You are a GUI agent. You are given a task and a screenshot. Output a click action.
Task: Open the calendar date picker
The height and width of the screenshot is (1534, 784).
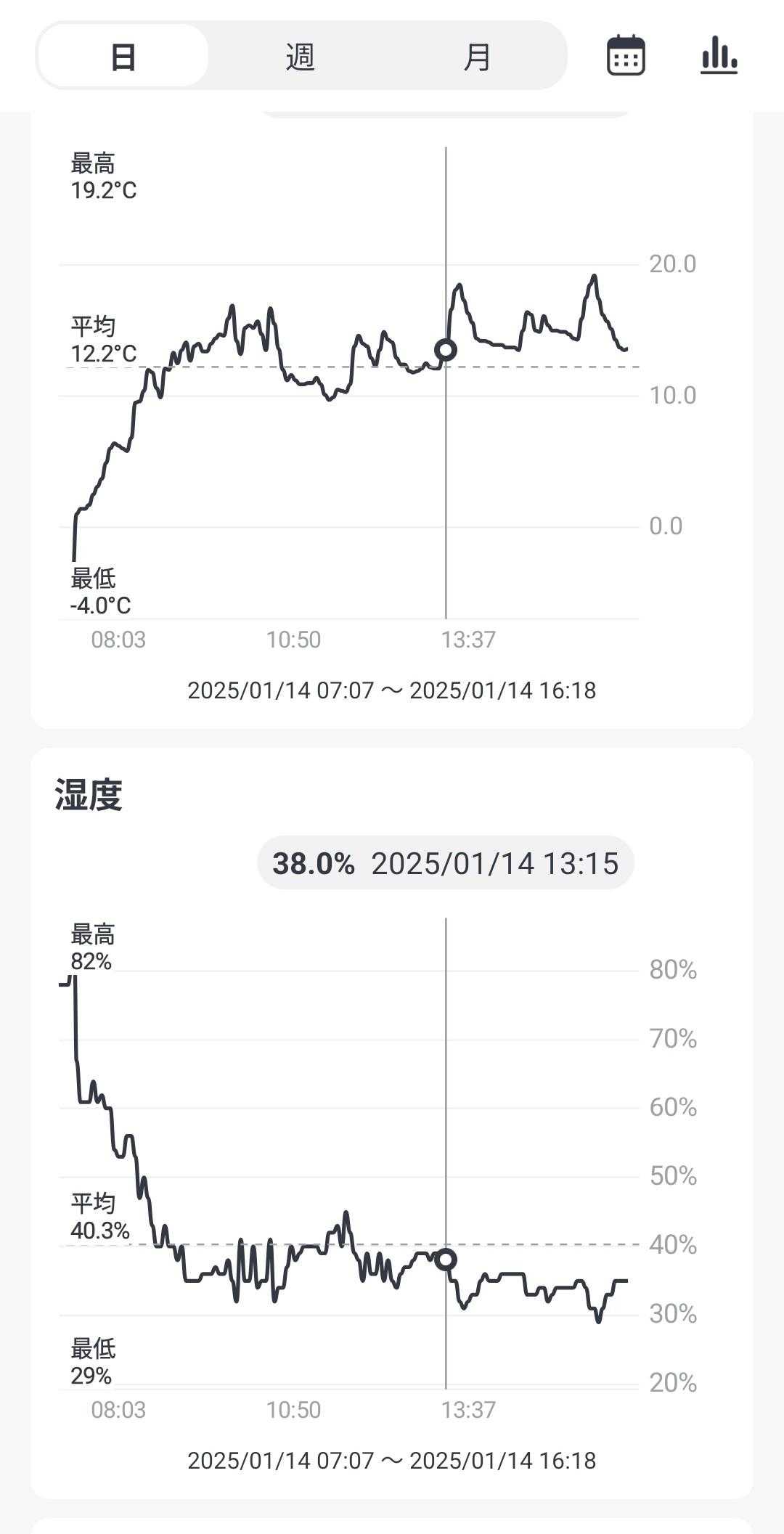pos(626,55)
